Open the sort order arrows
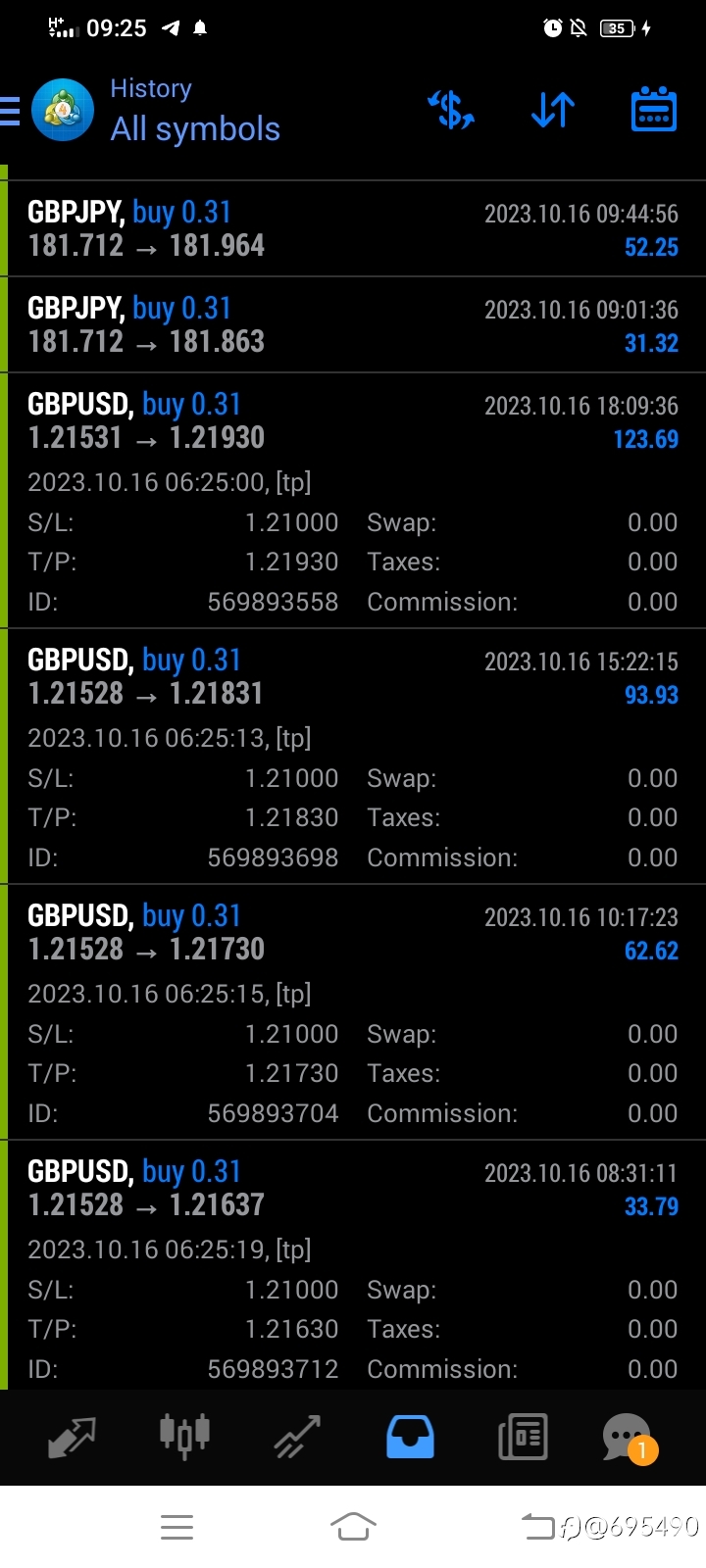Viewport: 706px width, 1568px height. [x=553, y=110]
